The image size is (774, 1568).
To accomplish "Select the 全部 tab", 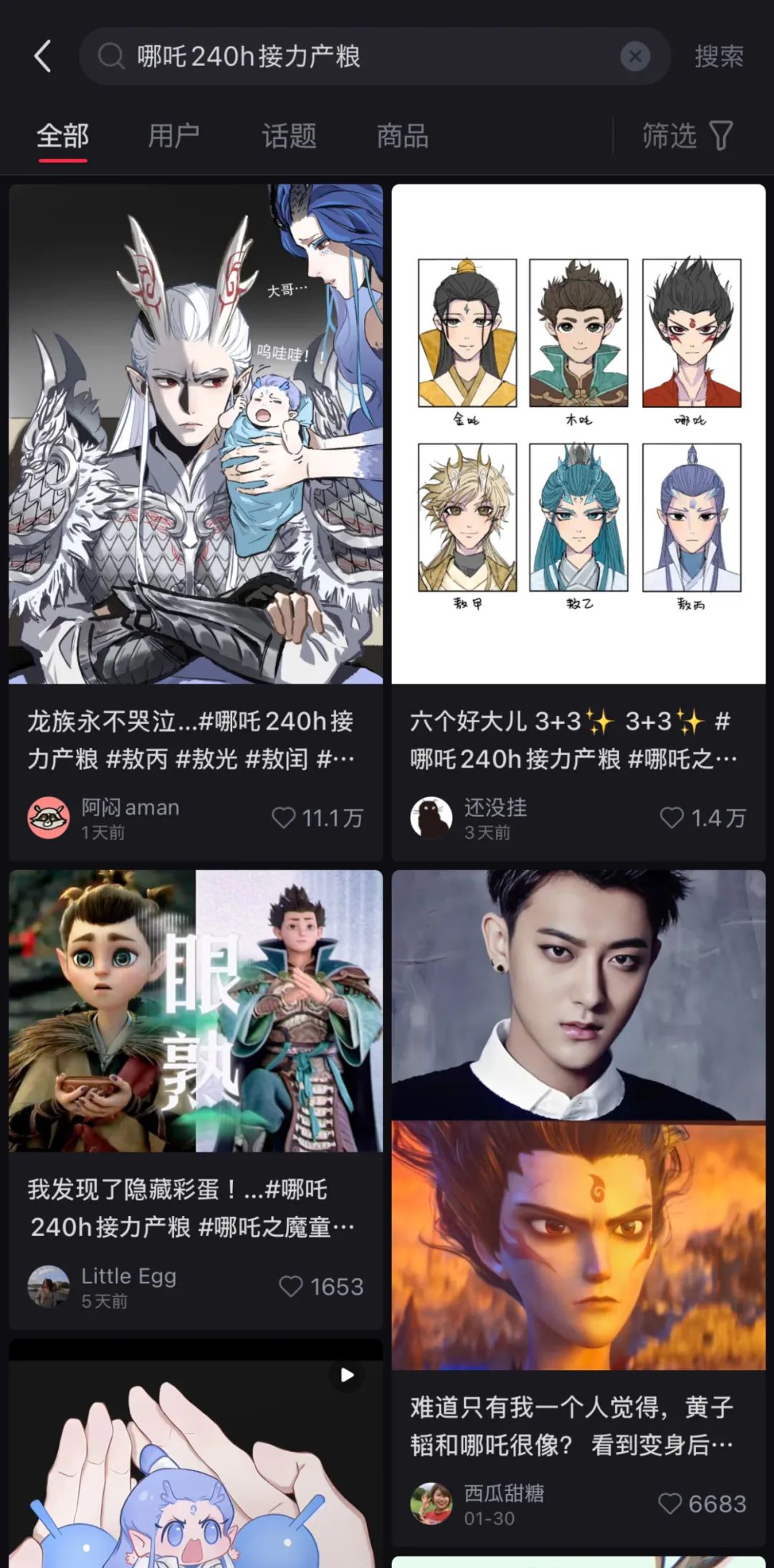I will point(63,136).
